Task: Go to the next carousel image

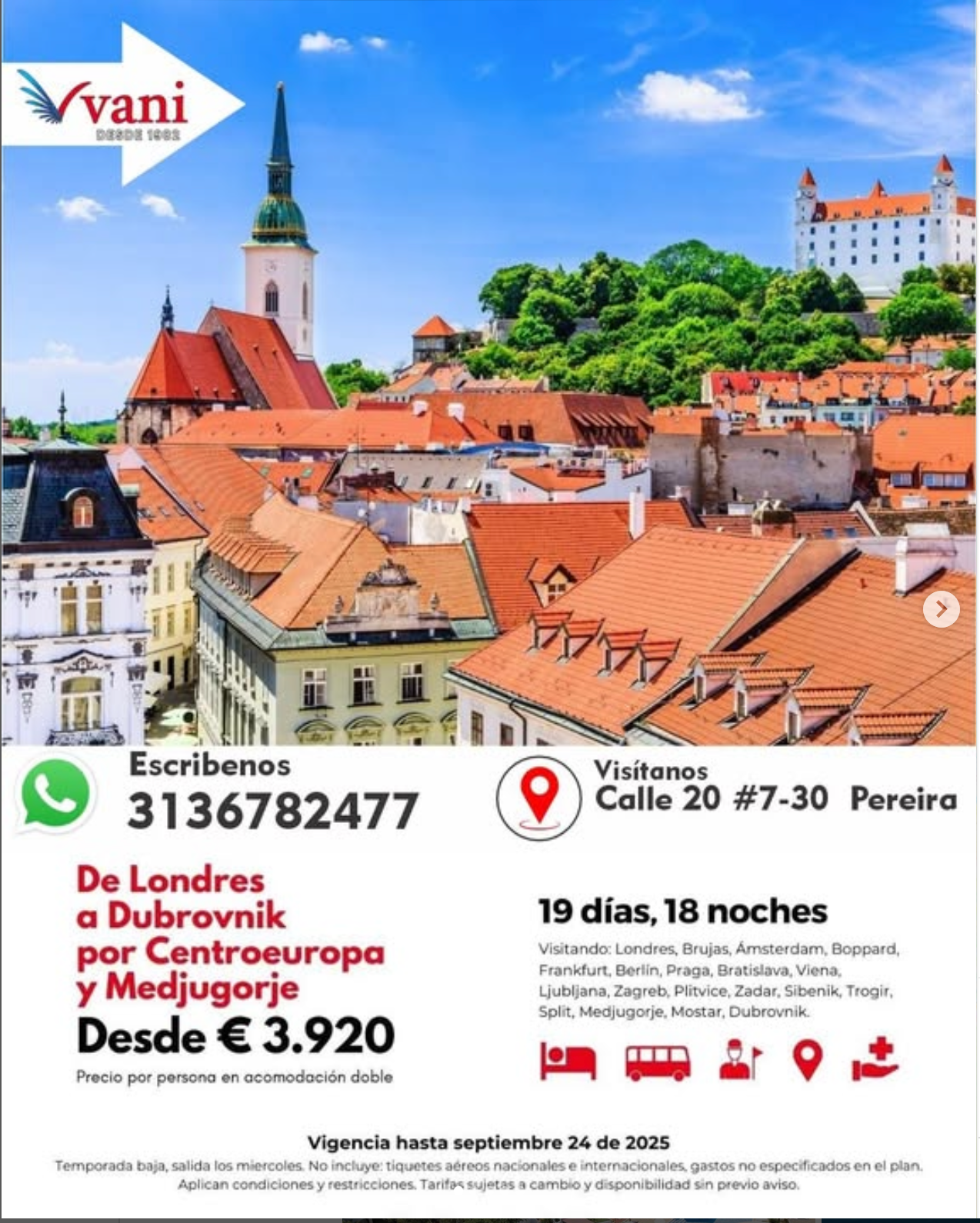Action: point(941,609)
